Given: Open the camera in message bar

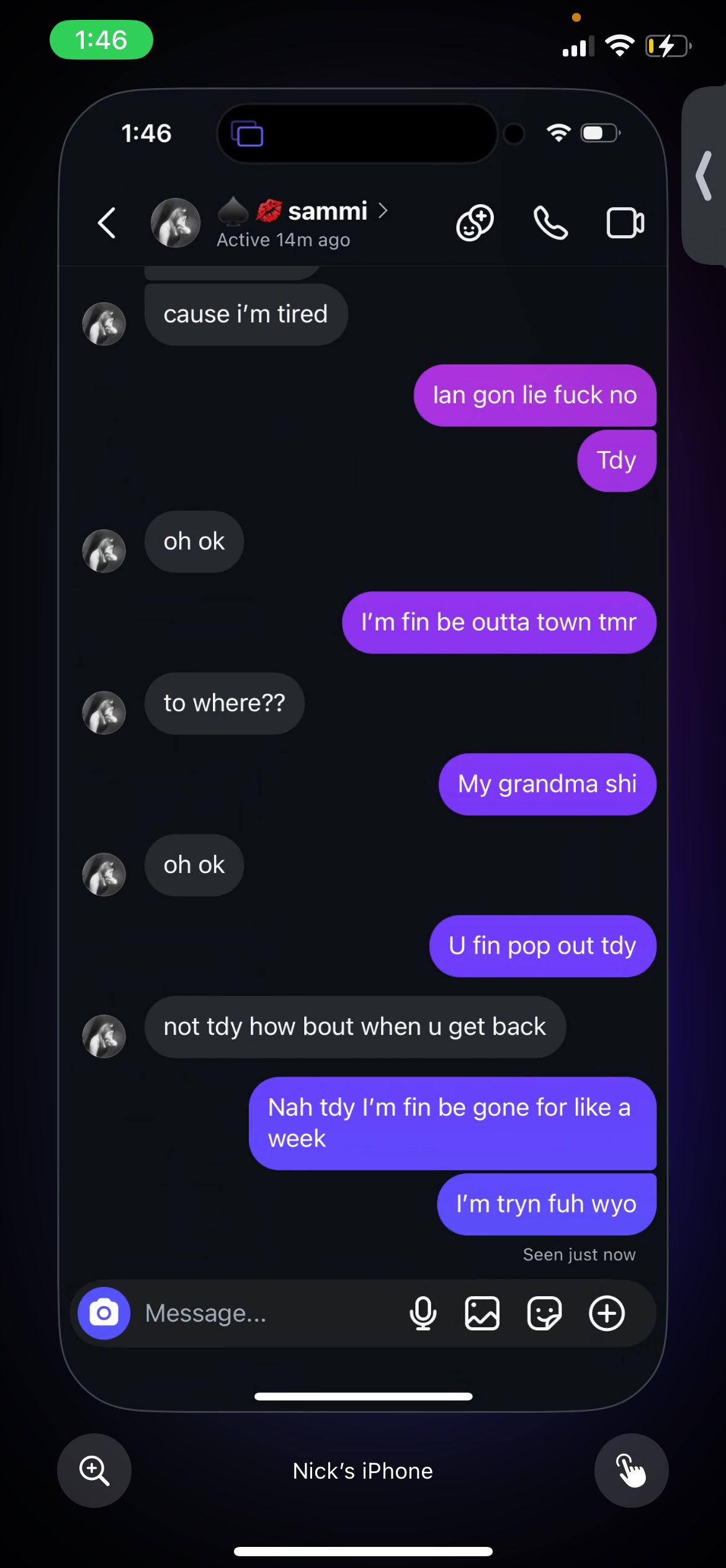Looking at the screenshot, I should pyautogui.click(x=104, y=1313).
